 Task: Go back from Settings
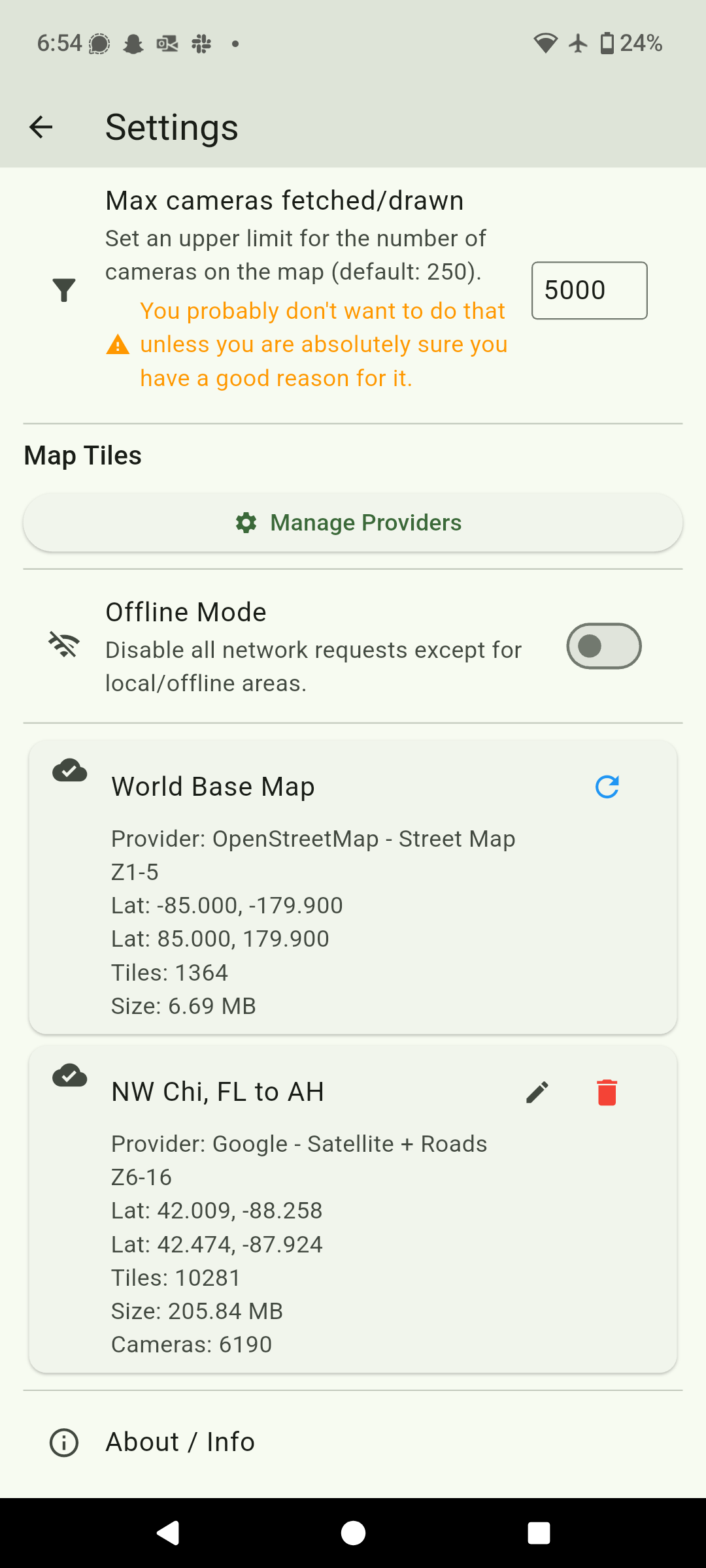point(41,127)
